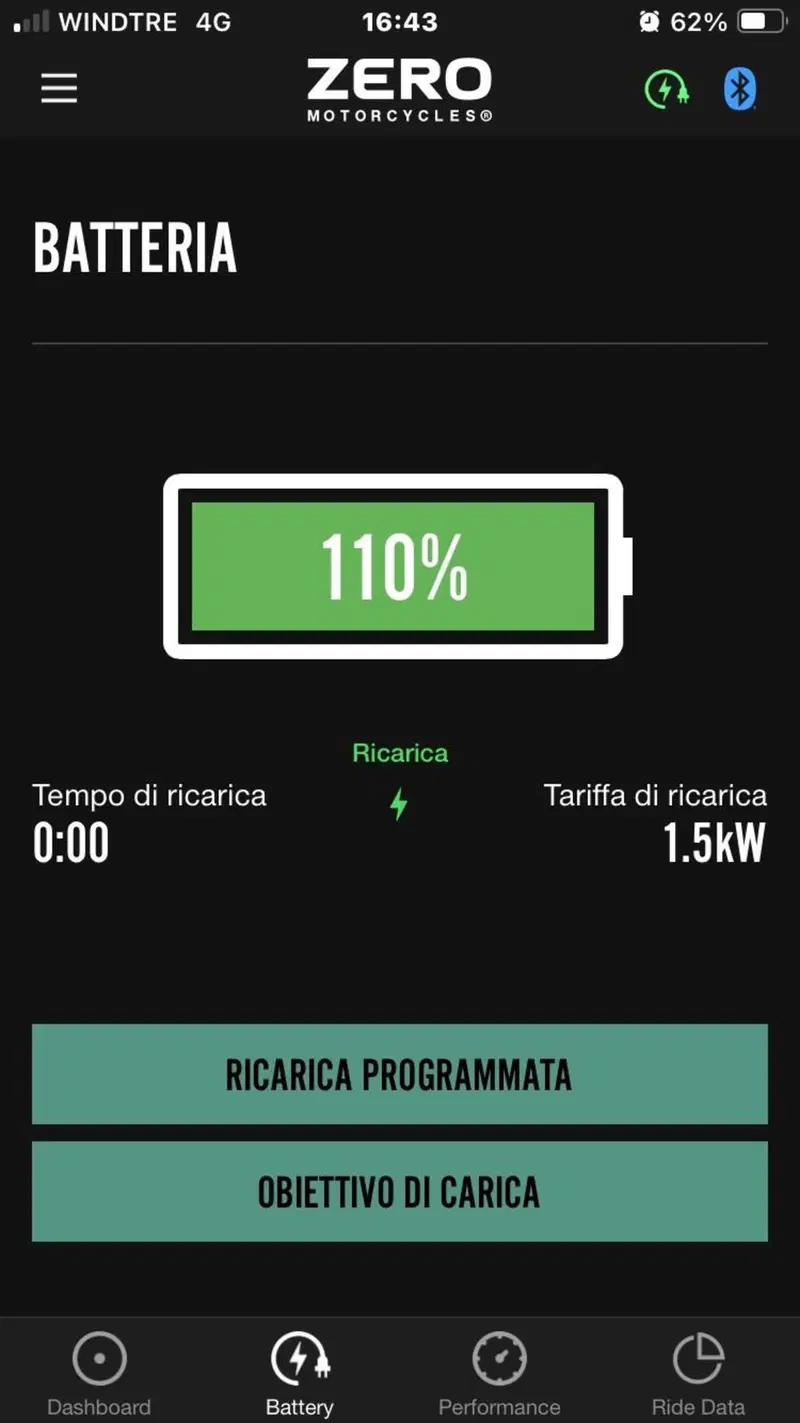Select the Battery tab
The image size is (800, 1423).
299,1374
